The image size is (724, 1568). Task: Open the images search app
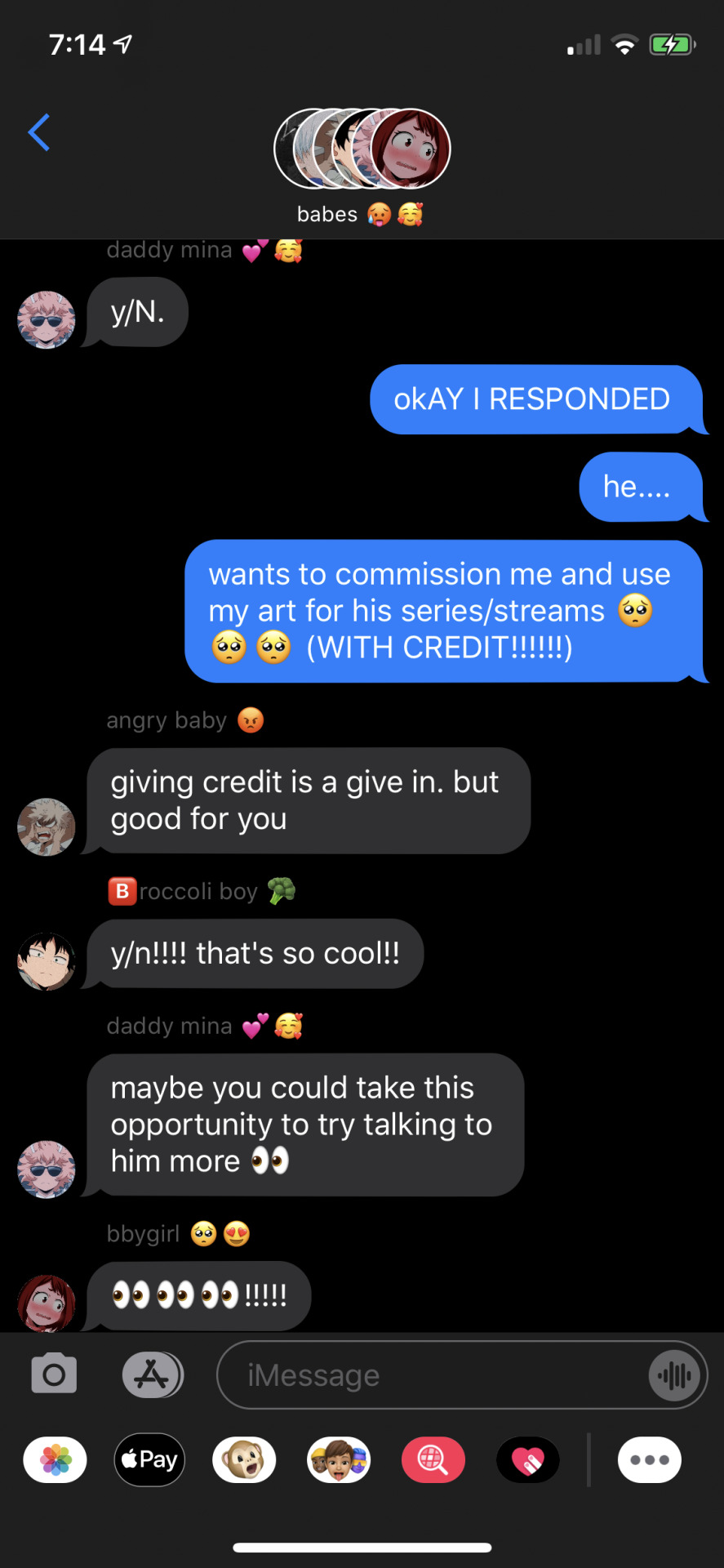pyautogui.click(x=433, y=1459)
